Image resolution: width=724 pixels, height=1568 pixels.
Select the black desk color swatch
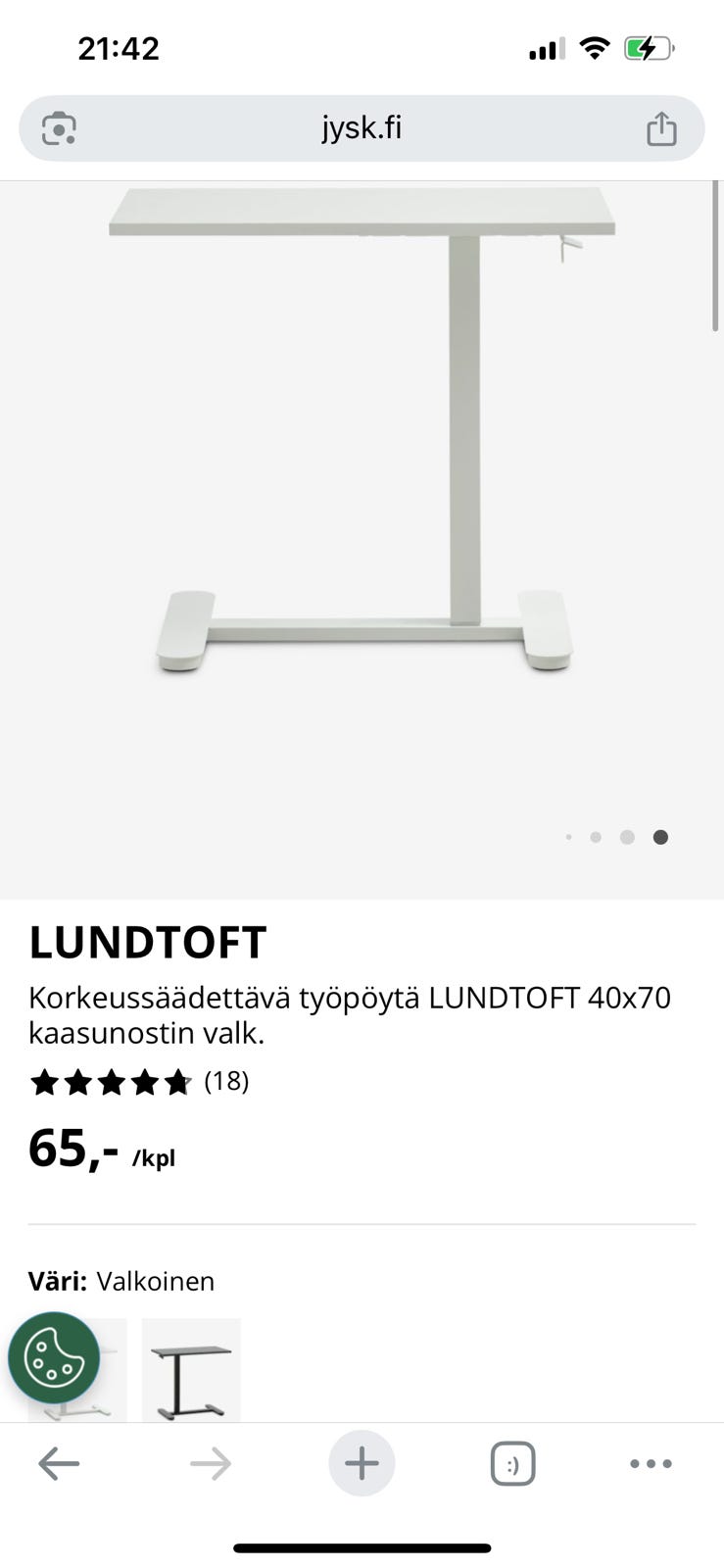[190, 1369]
